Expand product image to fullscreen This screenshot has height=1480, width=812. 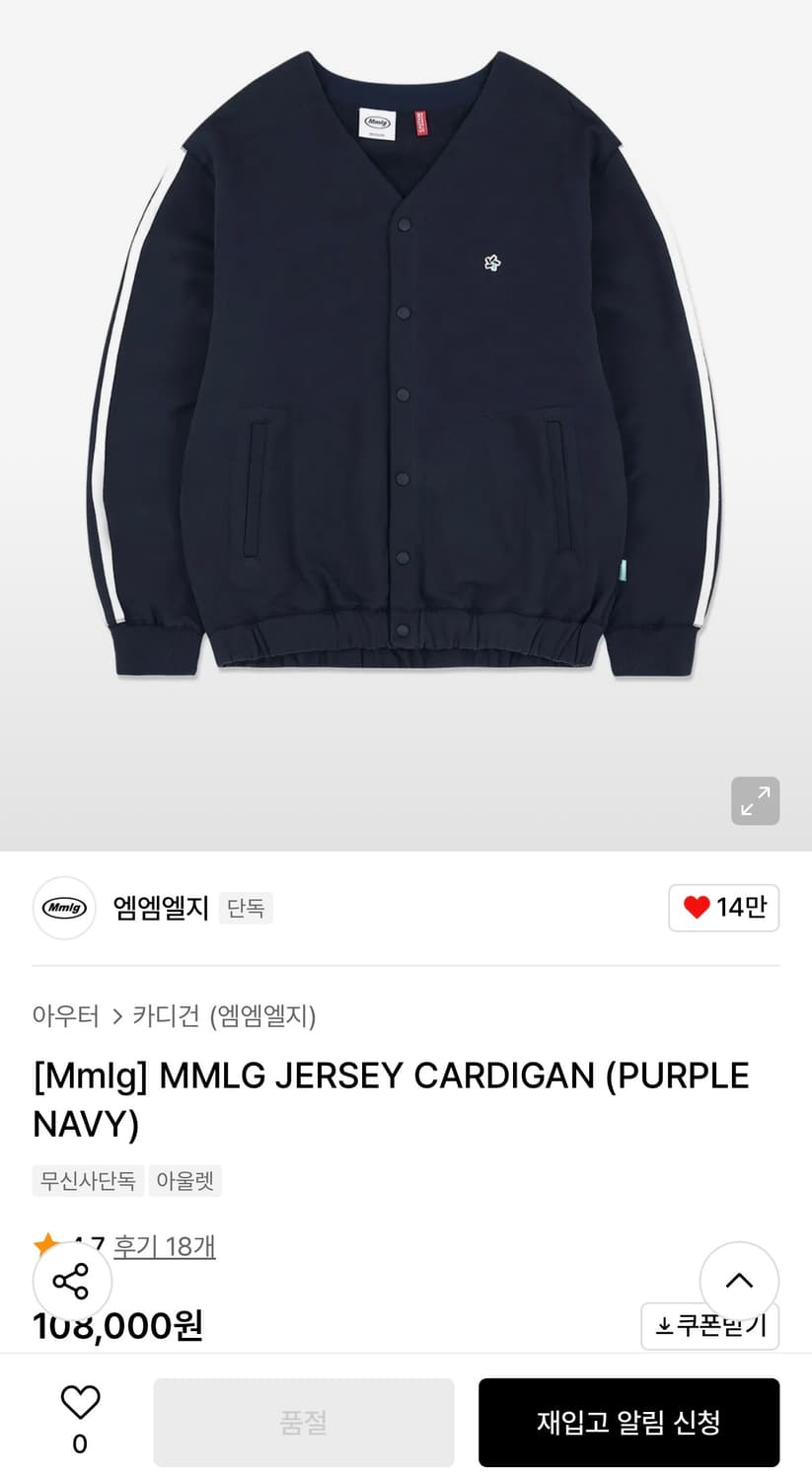pyautogui.click(x=755, y=801)
